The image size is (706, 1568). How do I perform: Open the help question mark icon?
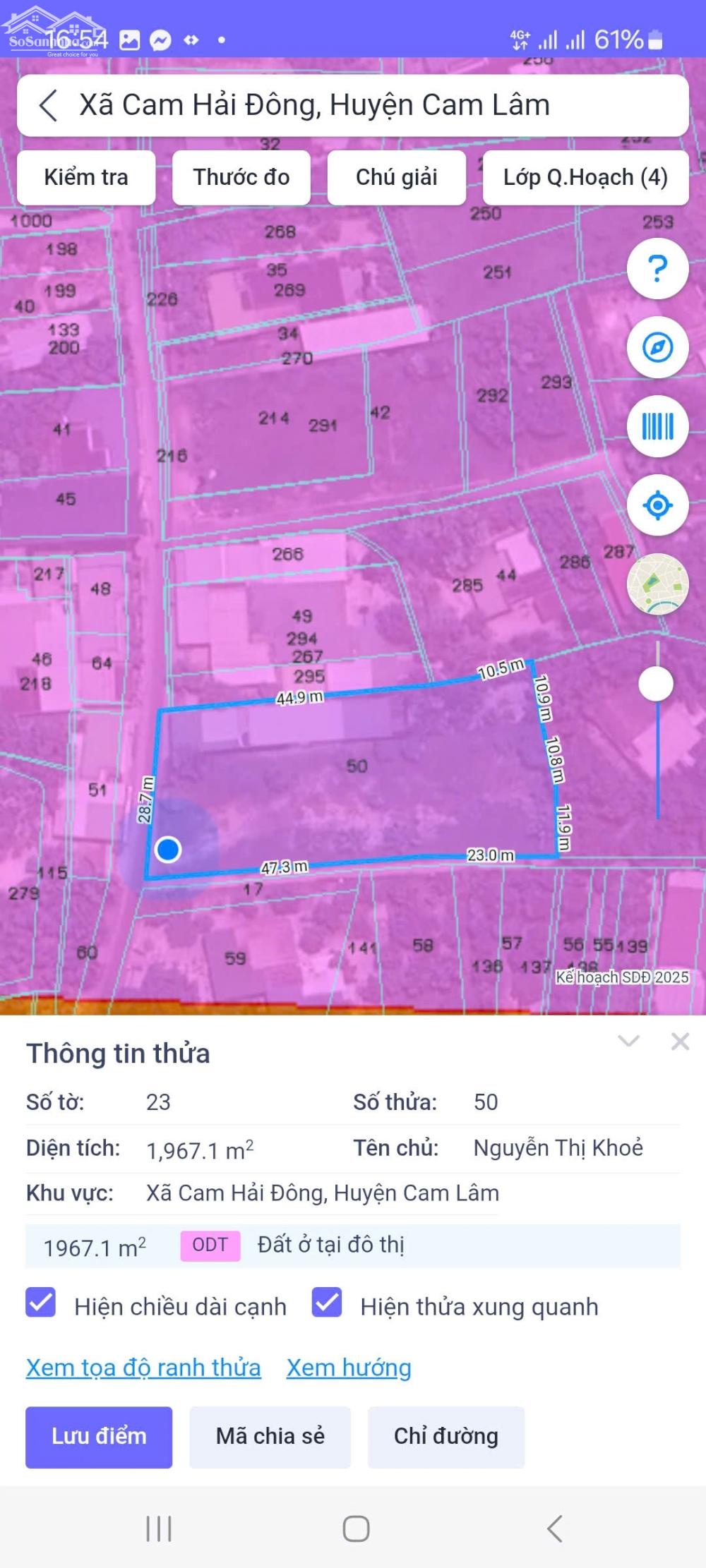(656, 268)
